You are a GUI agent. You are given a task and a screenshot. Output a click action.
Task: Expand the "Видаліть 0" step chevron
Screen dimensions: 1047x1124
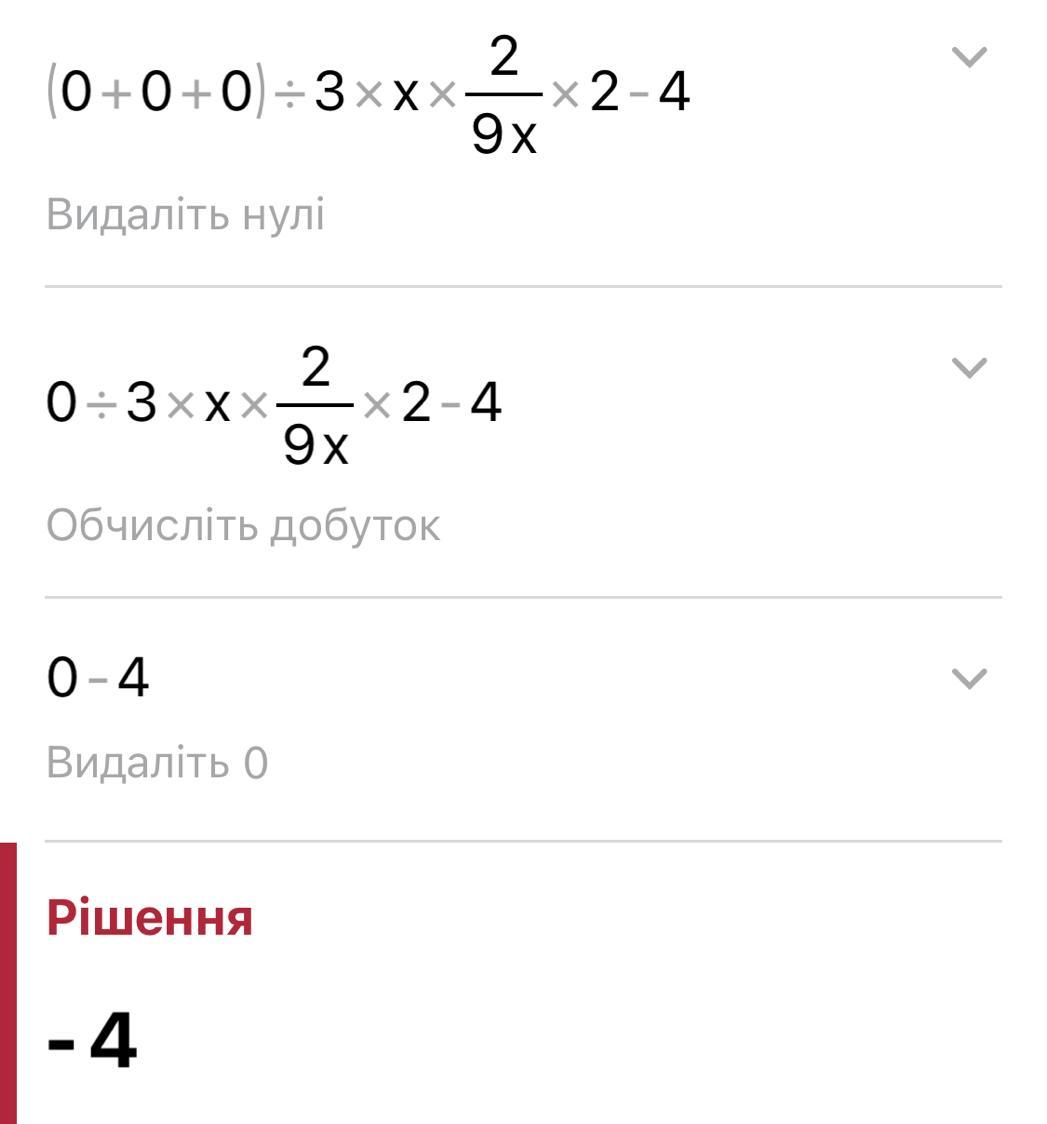click(969, 677)
